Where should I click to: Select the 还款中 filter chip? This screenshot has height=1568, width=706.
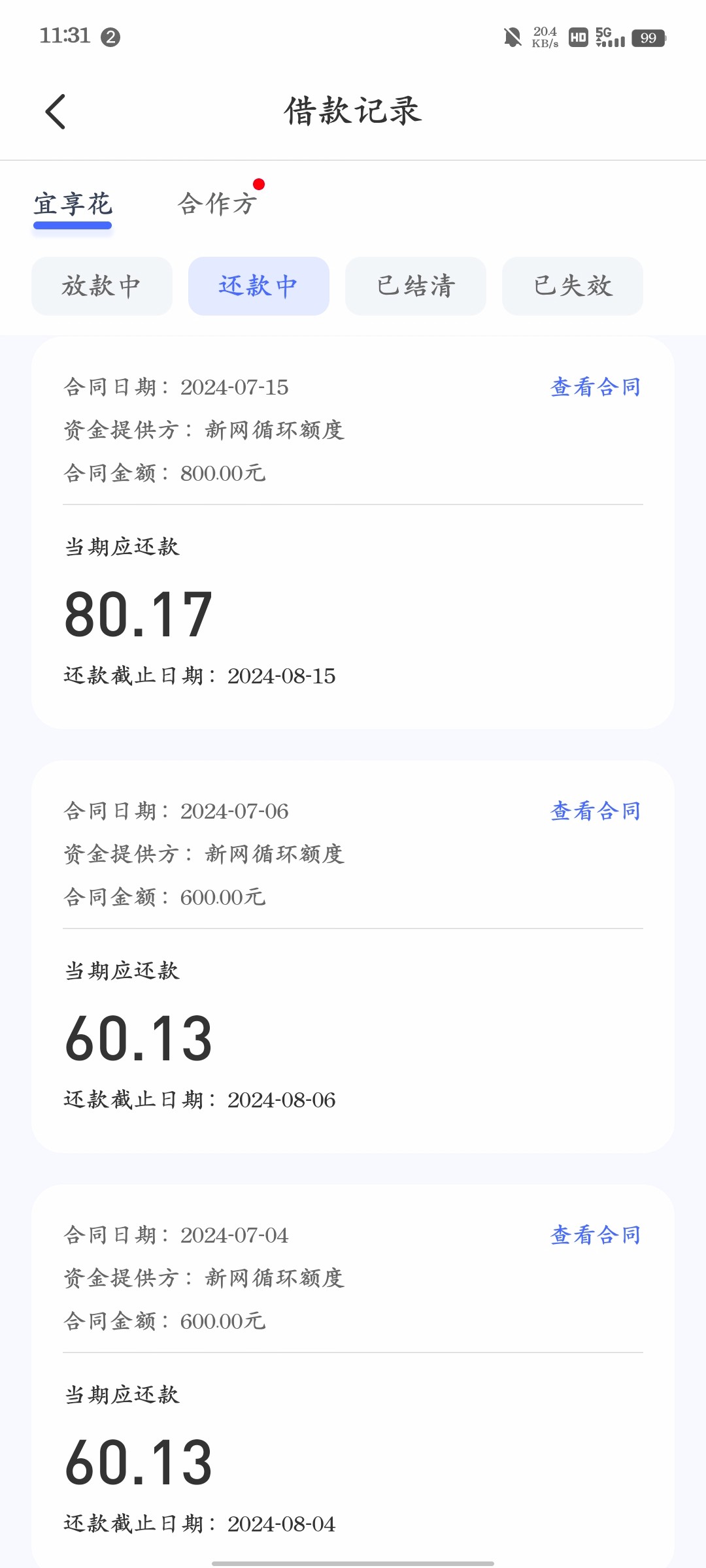point(259,286)
